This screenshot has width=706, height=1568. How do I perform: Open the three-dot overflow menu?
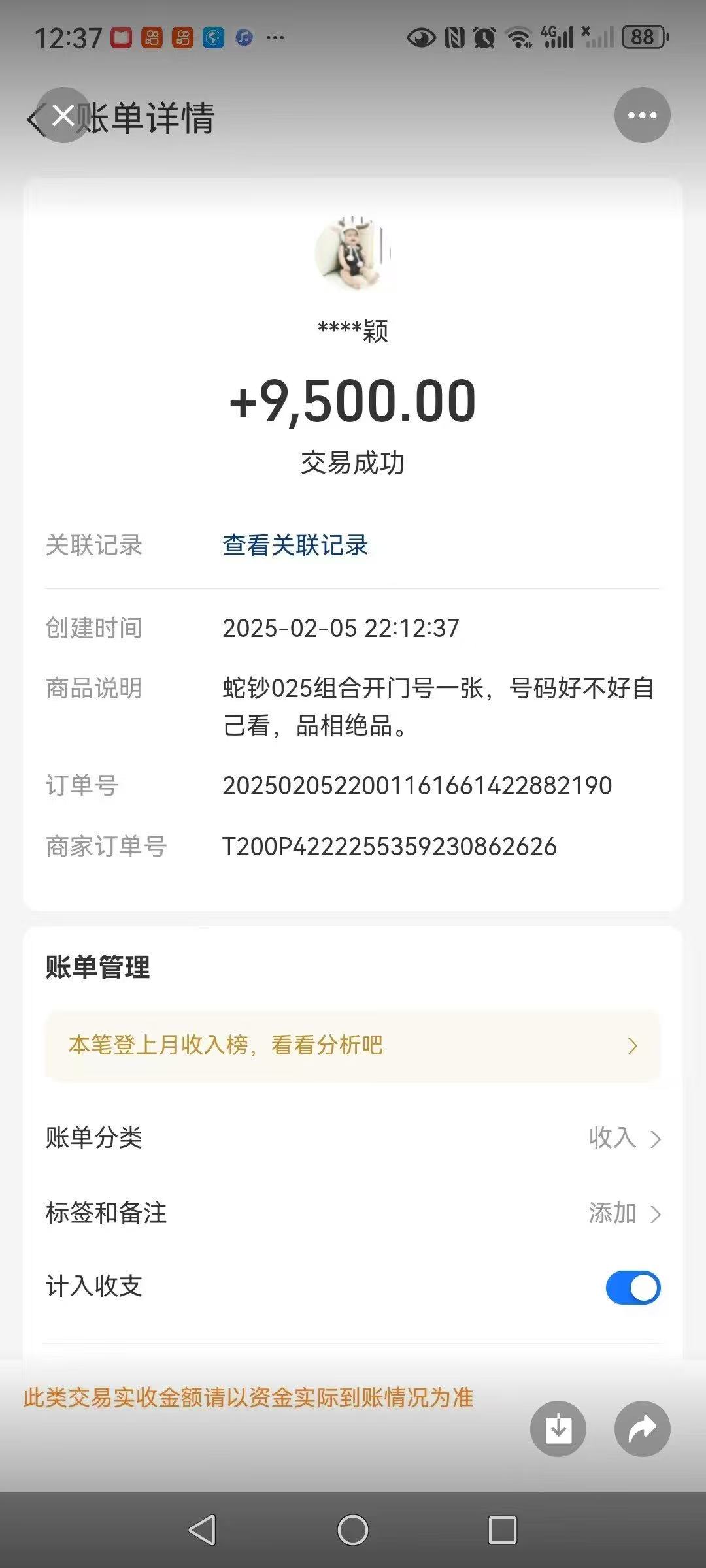[642, 116]
